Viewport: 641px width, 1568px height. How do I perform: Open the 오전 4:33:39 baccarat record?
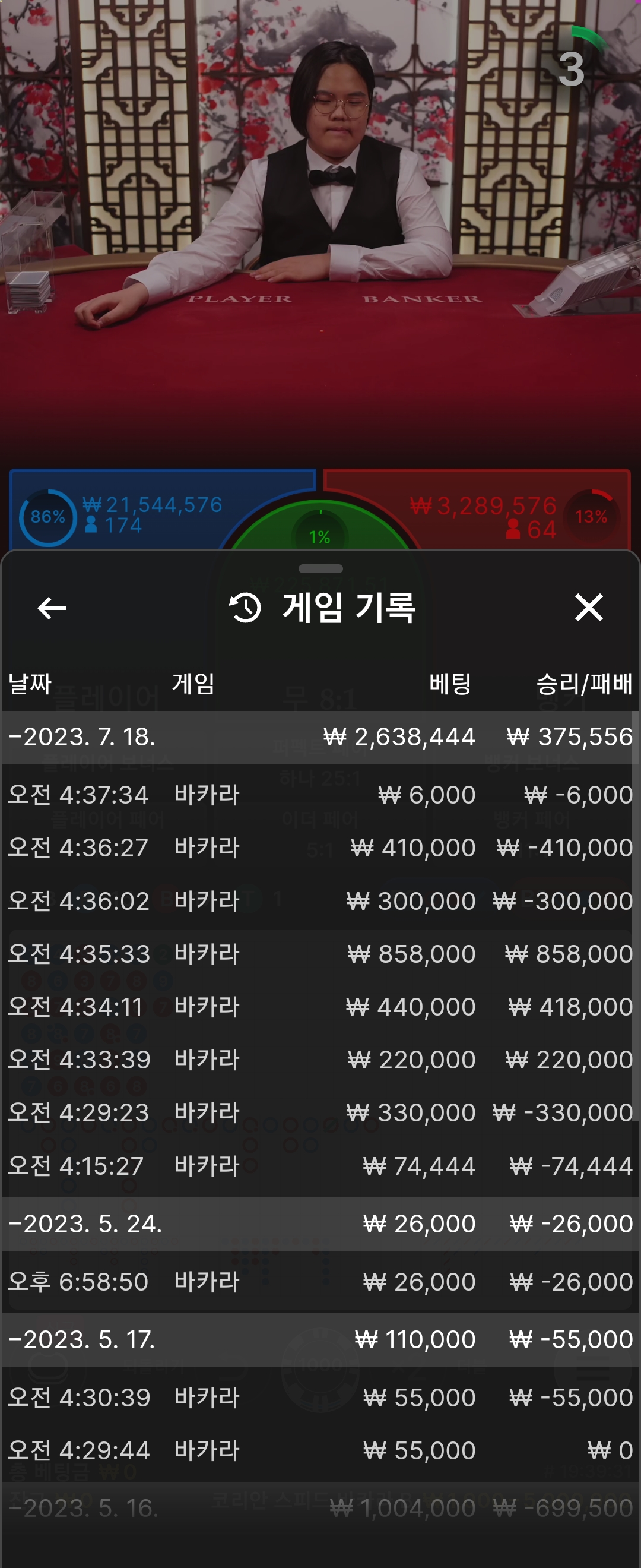pyautogui.click(x=320, y=1059)
